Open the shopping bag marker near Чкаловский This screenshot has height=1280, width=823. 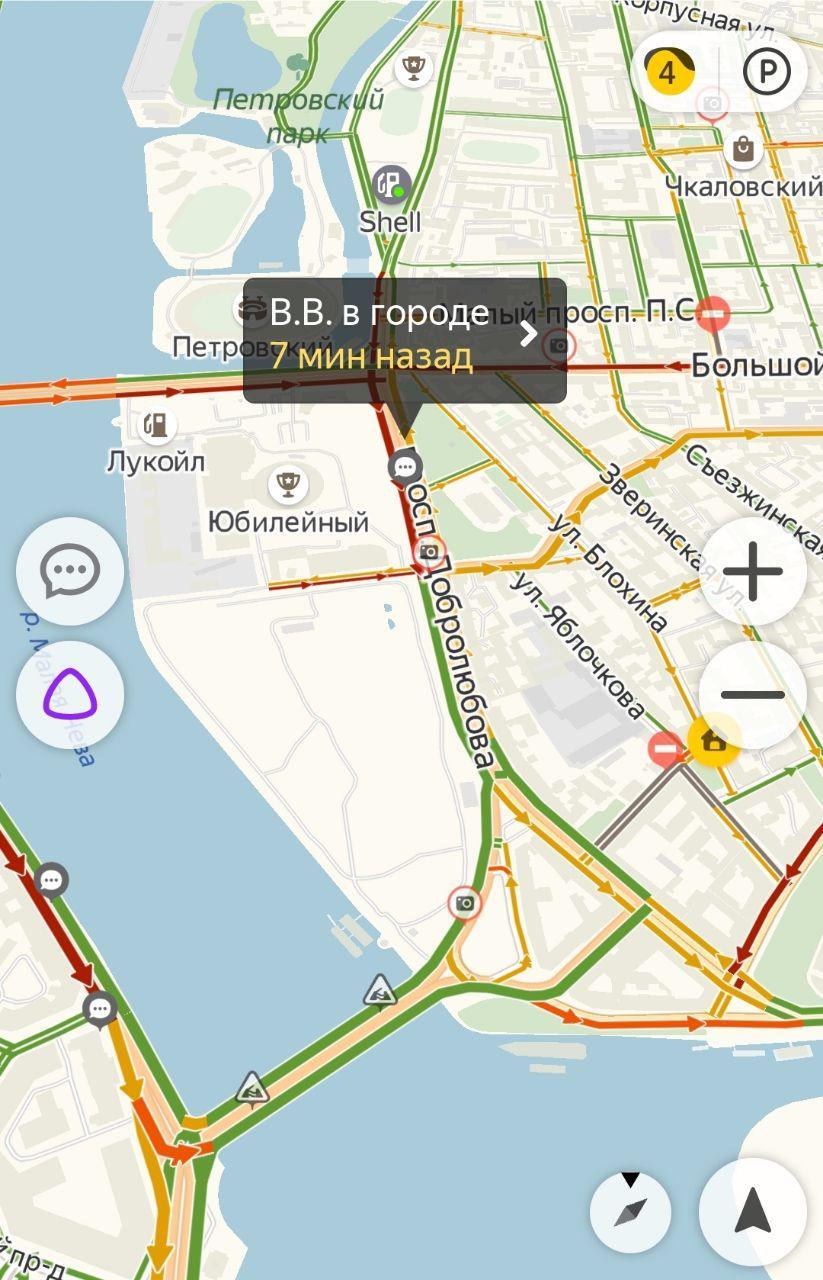pos(743,150)
